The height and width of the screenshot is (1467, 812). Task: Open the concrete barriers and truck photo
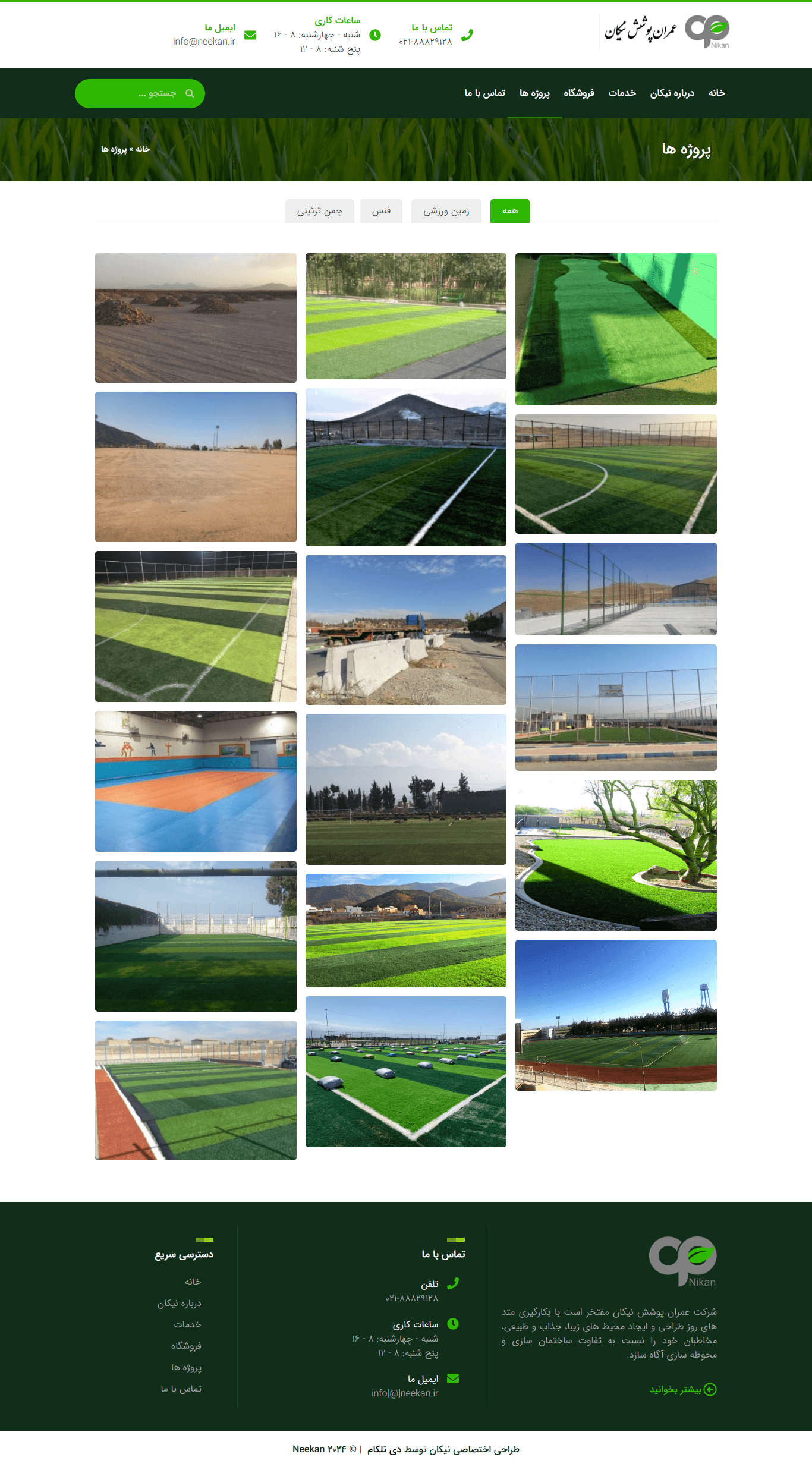point(405,629)
